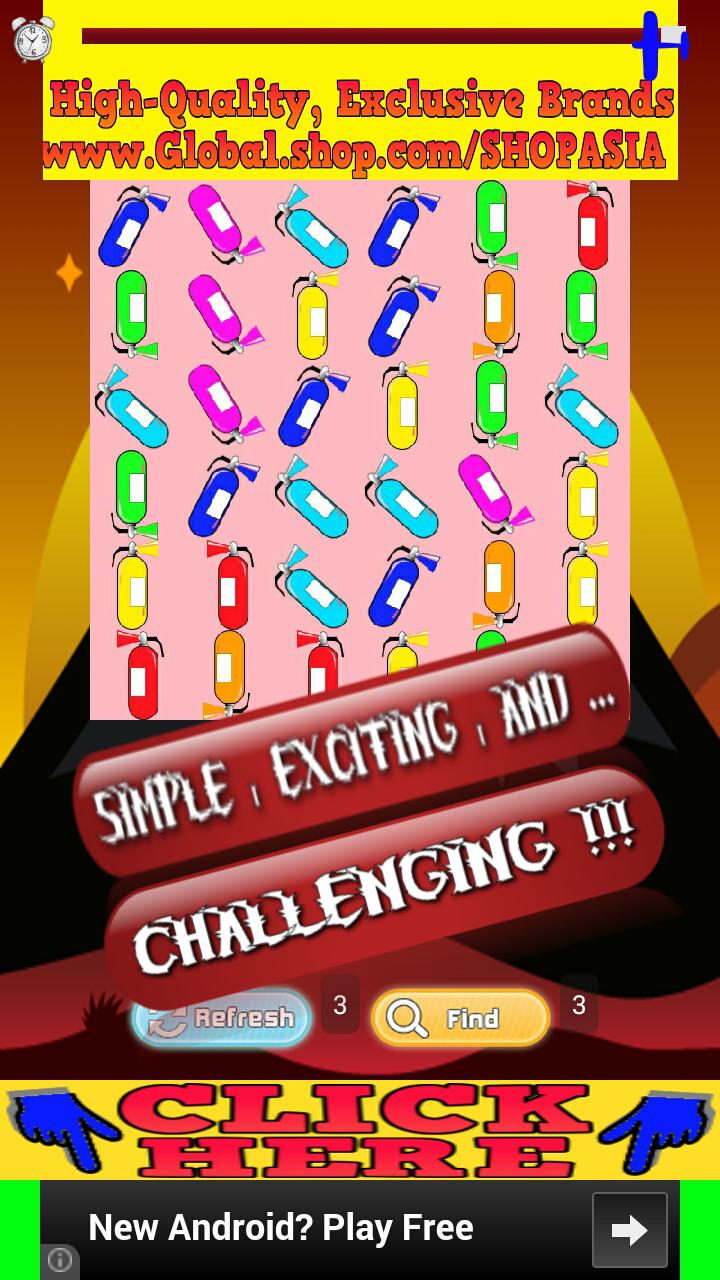Open the New Android? Play Free ad arrow
The width and height of the screenshot is (720, 1280).
tap(629, 1230)
